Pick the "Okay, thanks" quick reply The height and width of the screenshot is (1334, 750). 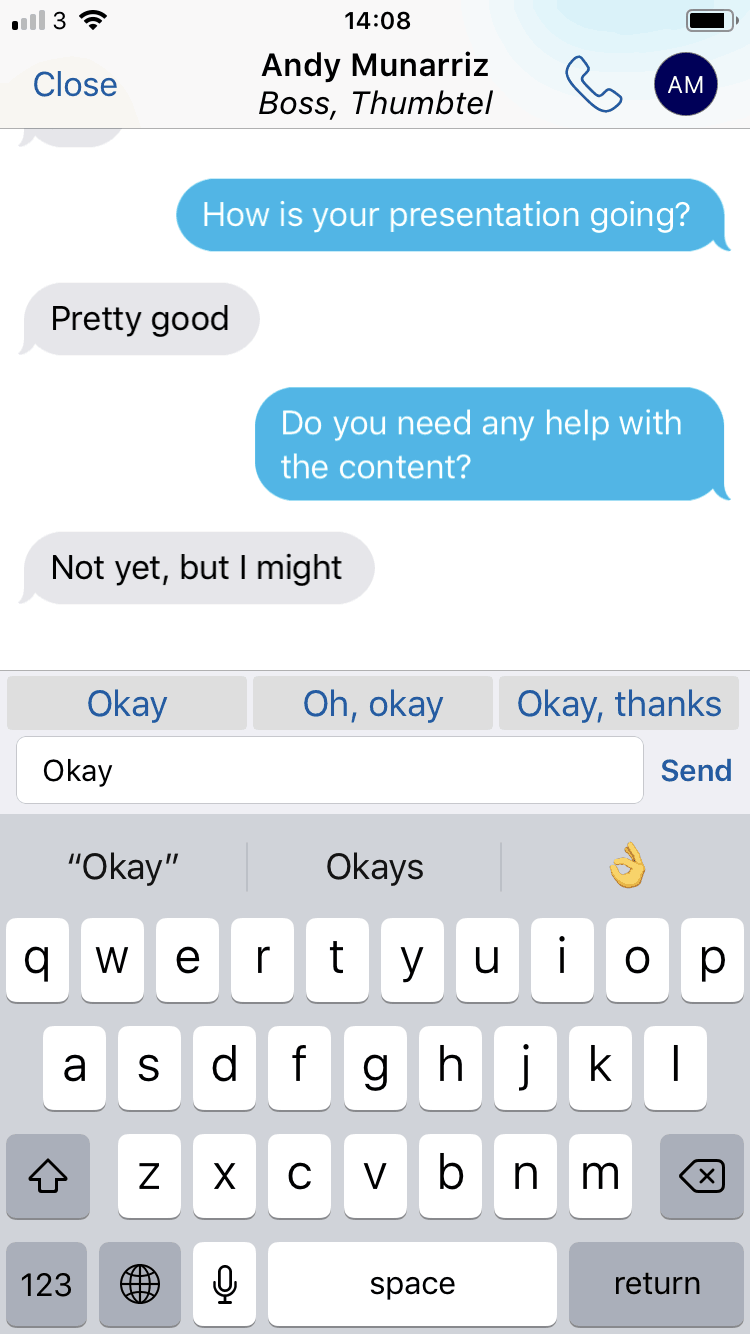pos(619,704)
